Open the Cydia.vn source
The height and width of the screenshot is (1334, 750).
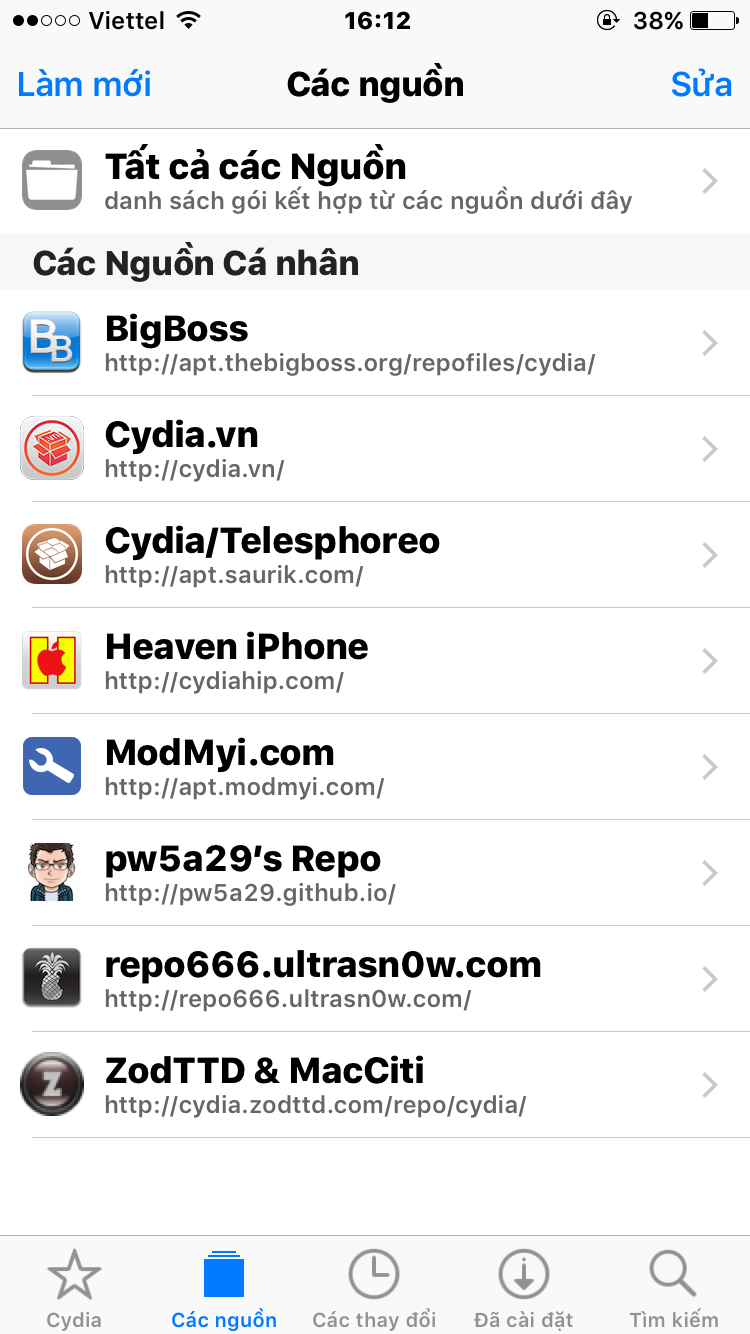click(x=375, y=449)
